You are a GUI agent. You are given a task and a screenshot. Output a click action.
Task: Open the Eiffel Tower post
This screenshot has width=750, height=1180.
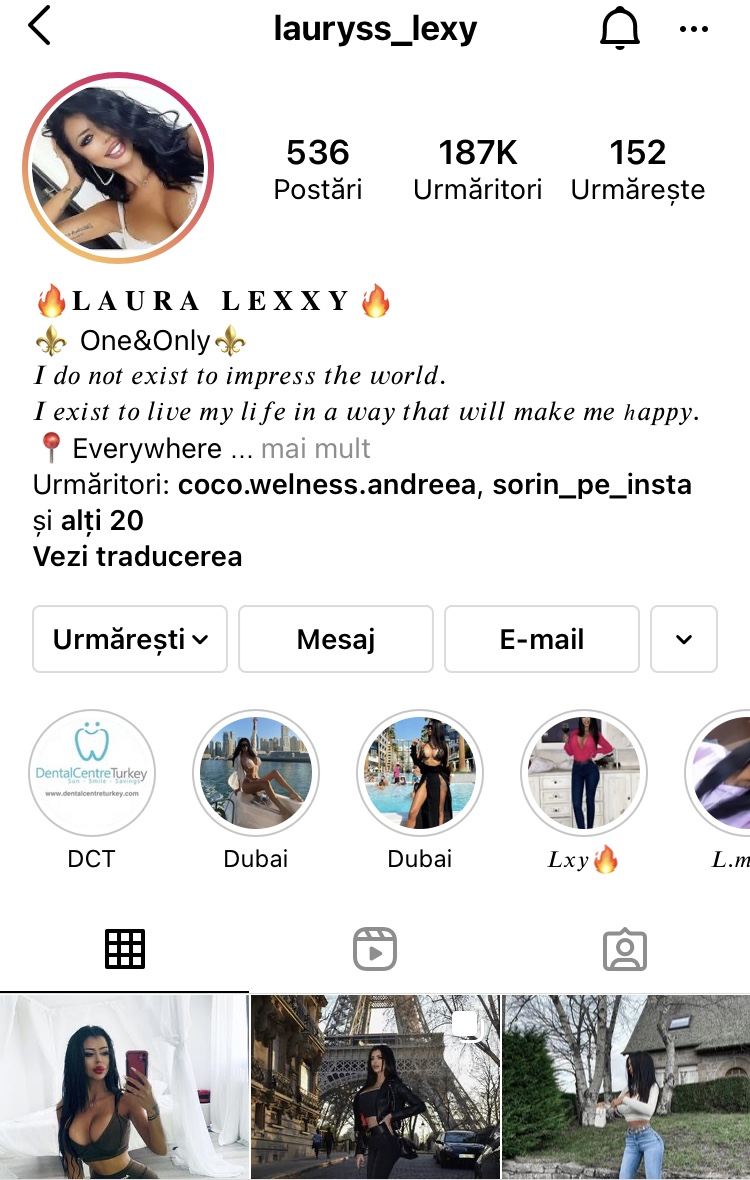click(x=375, y=1087)
